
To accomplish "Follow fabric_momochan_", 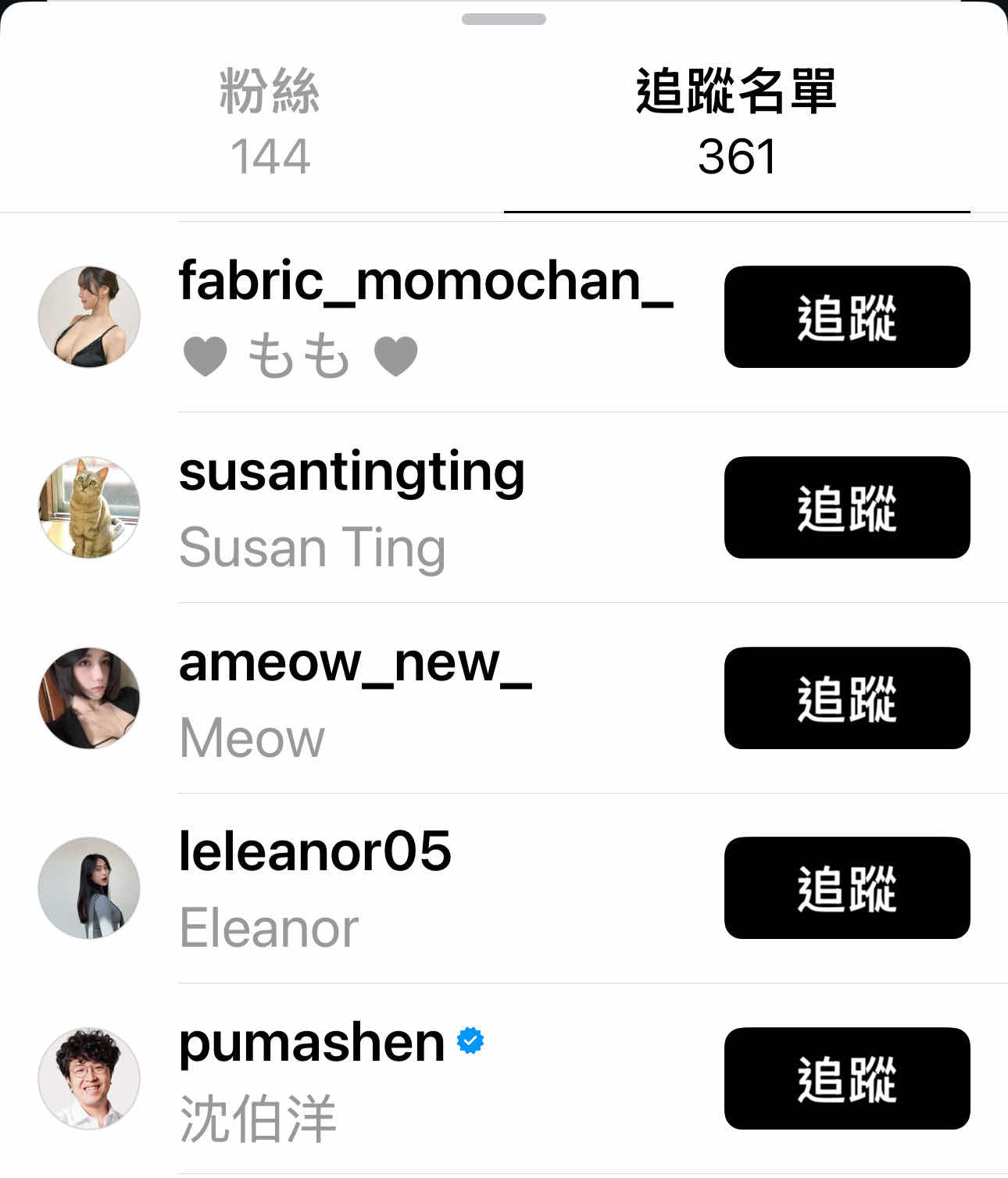I will coord(846,317).
